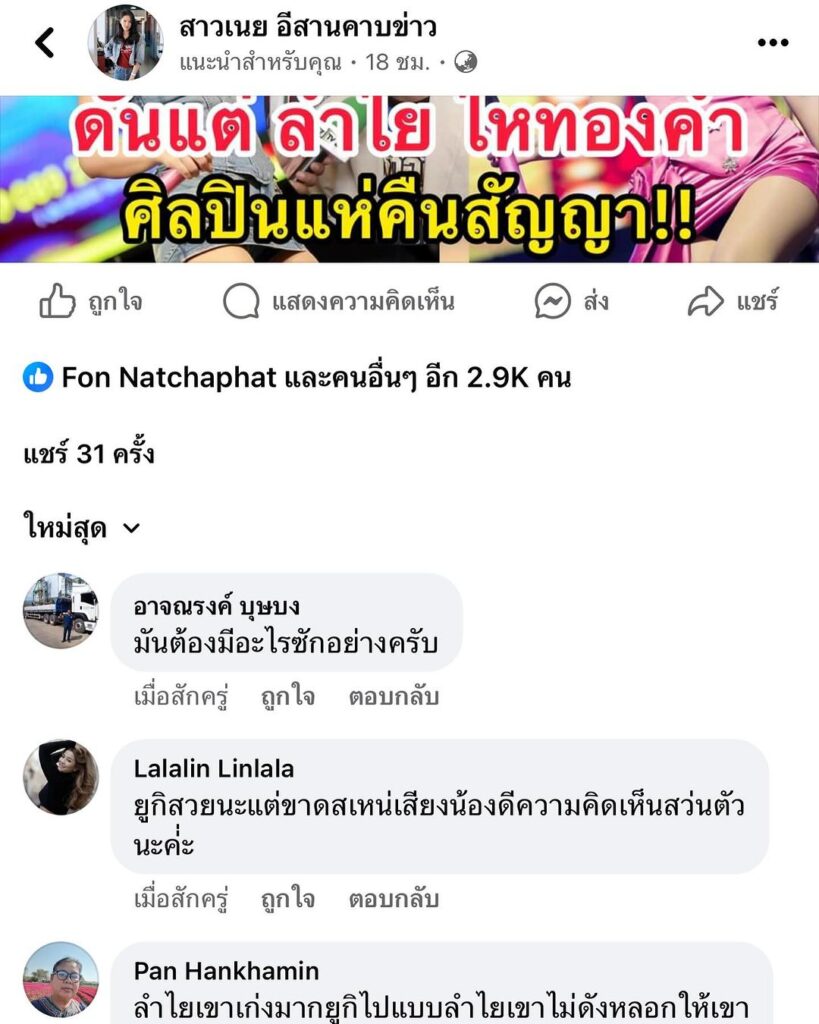The height and width of the screenshot is (1024, 819).
Task: Open the three-dot overflow menu
Action: coord(772,43)
